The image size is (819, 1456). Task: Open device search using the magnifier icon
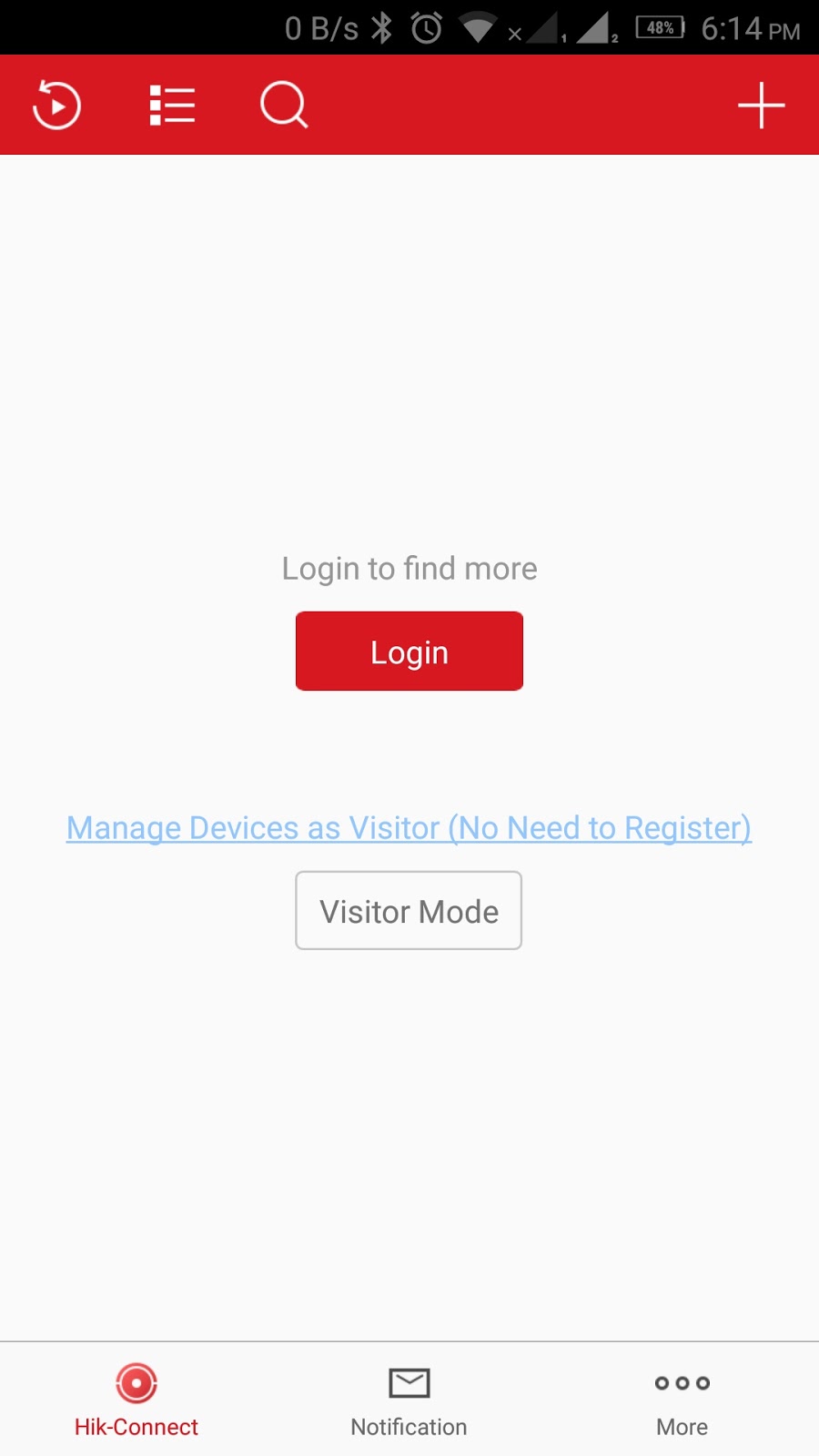pos(283,104)
